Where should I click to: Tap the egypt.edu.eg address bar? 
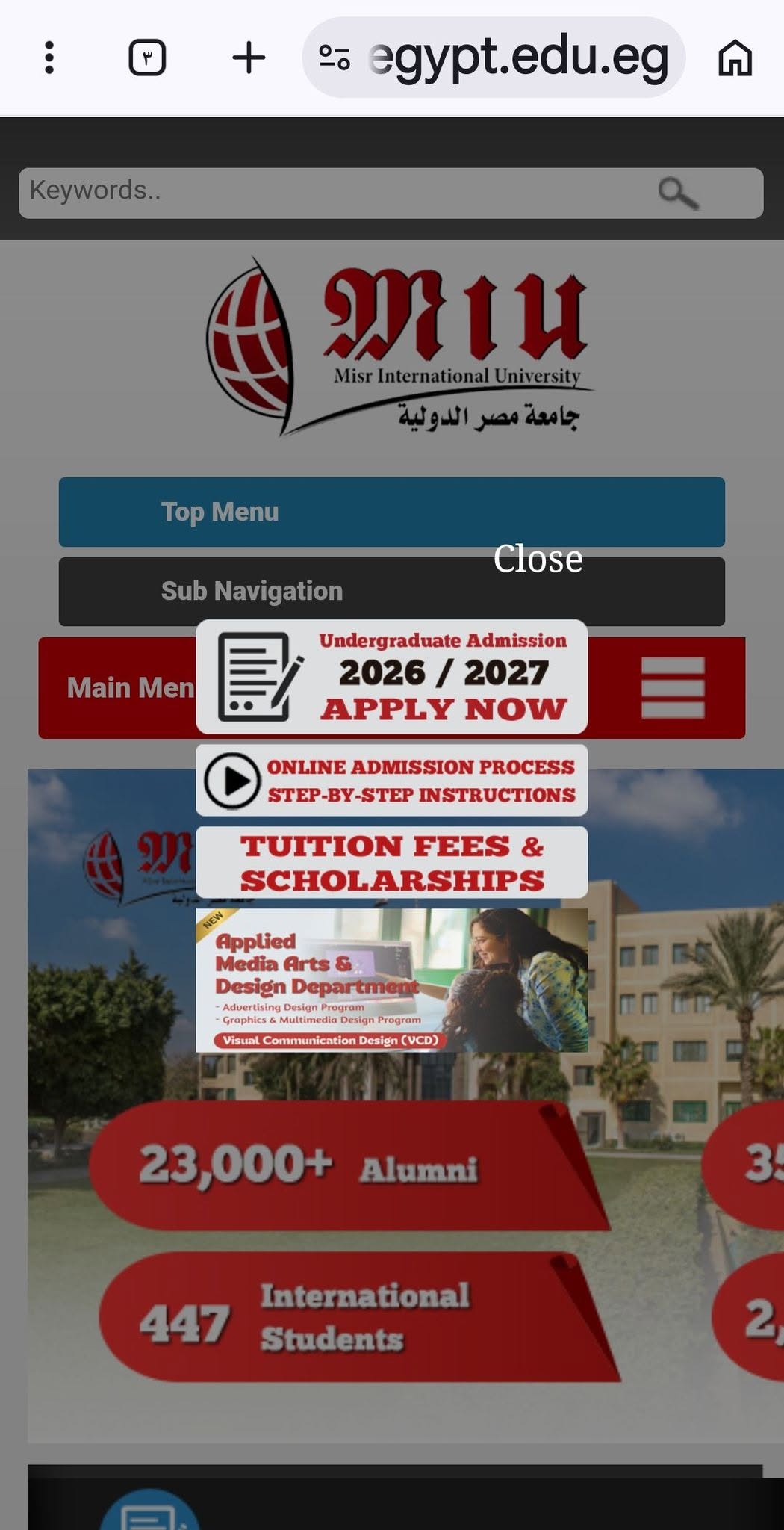tap(494, 58)
